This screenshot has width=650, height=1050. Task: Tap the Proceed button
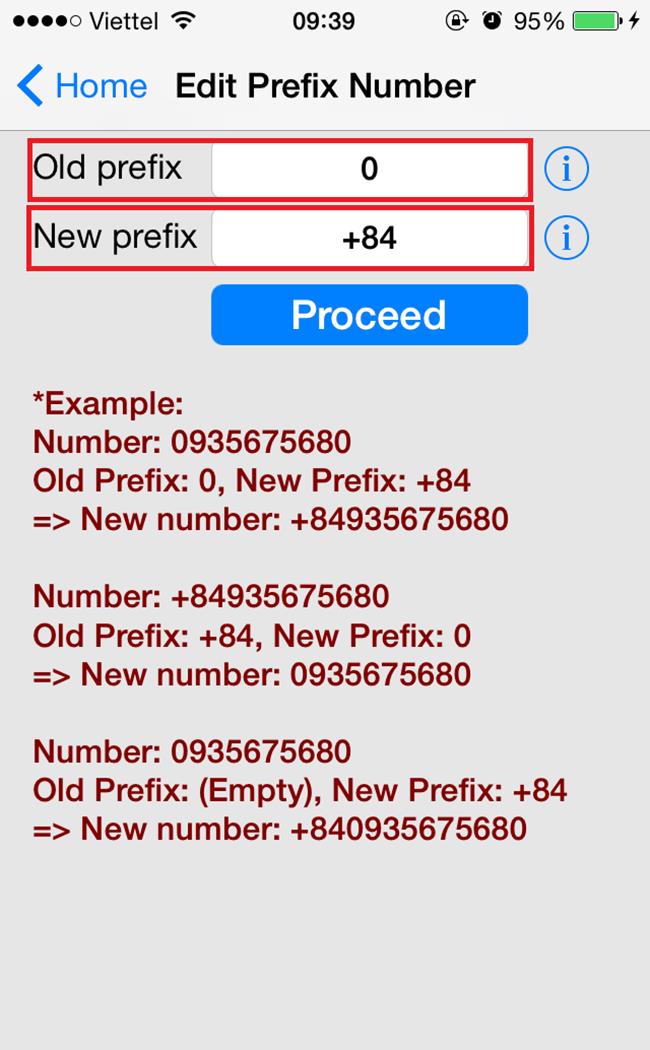[369, 315]
